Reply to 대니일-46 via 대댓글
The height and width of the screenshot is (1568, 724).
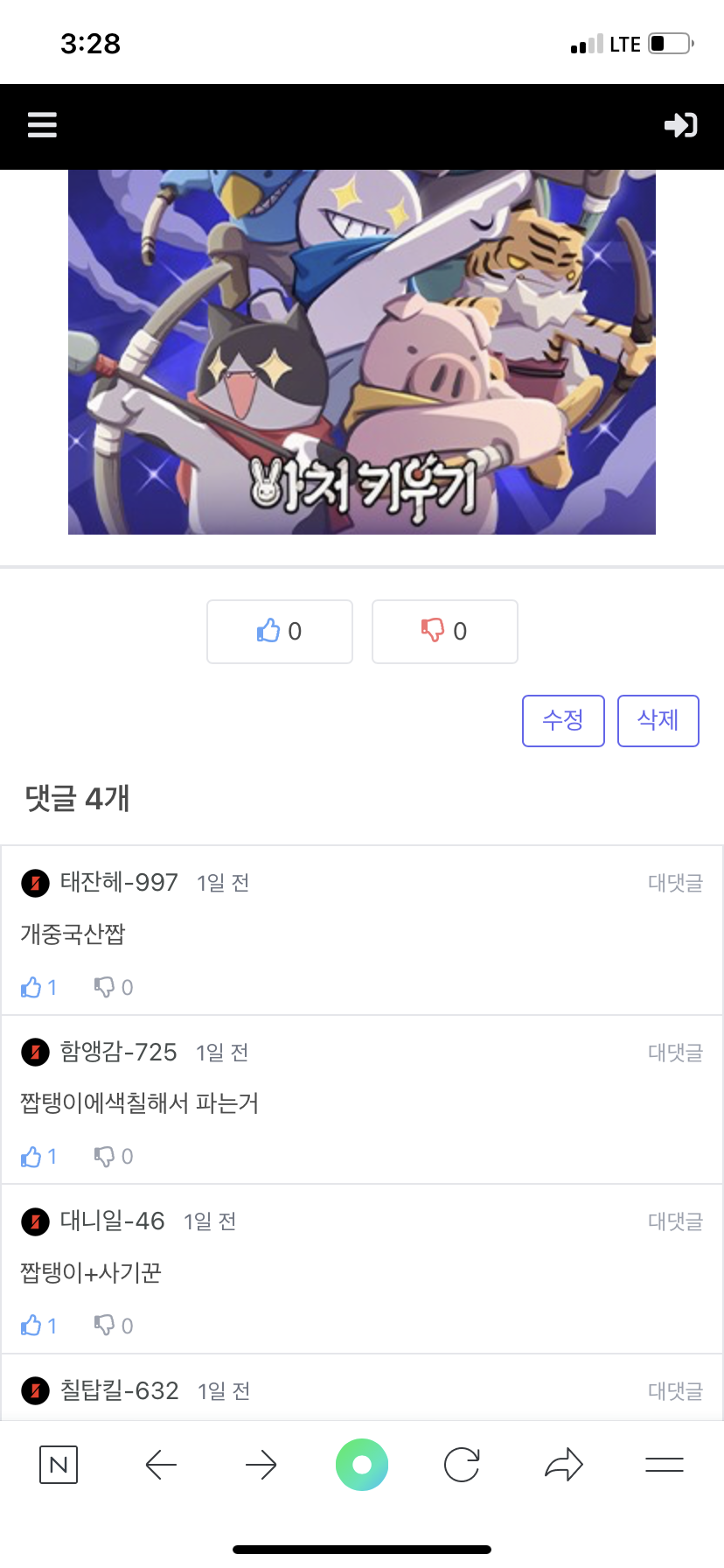click(675, 1221)
